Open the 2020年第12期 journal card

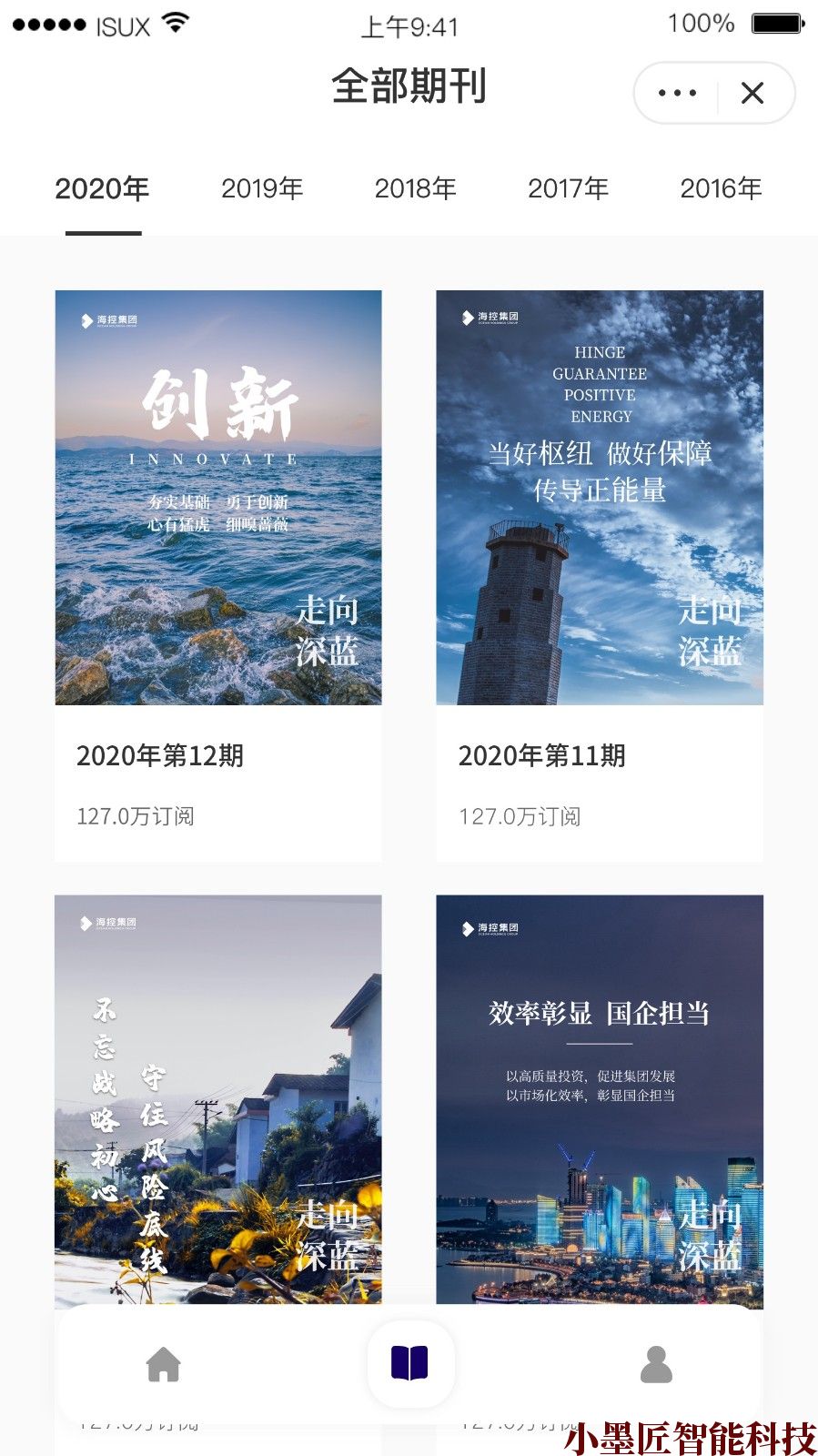click(218, 575)
